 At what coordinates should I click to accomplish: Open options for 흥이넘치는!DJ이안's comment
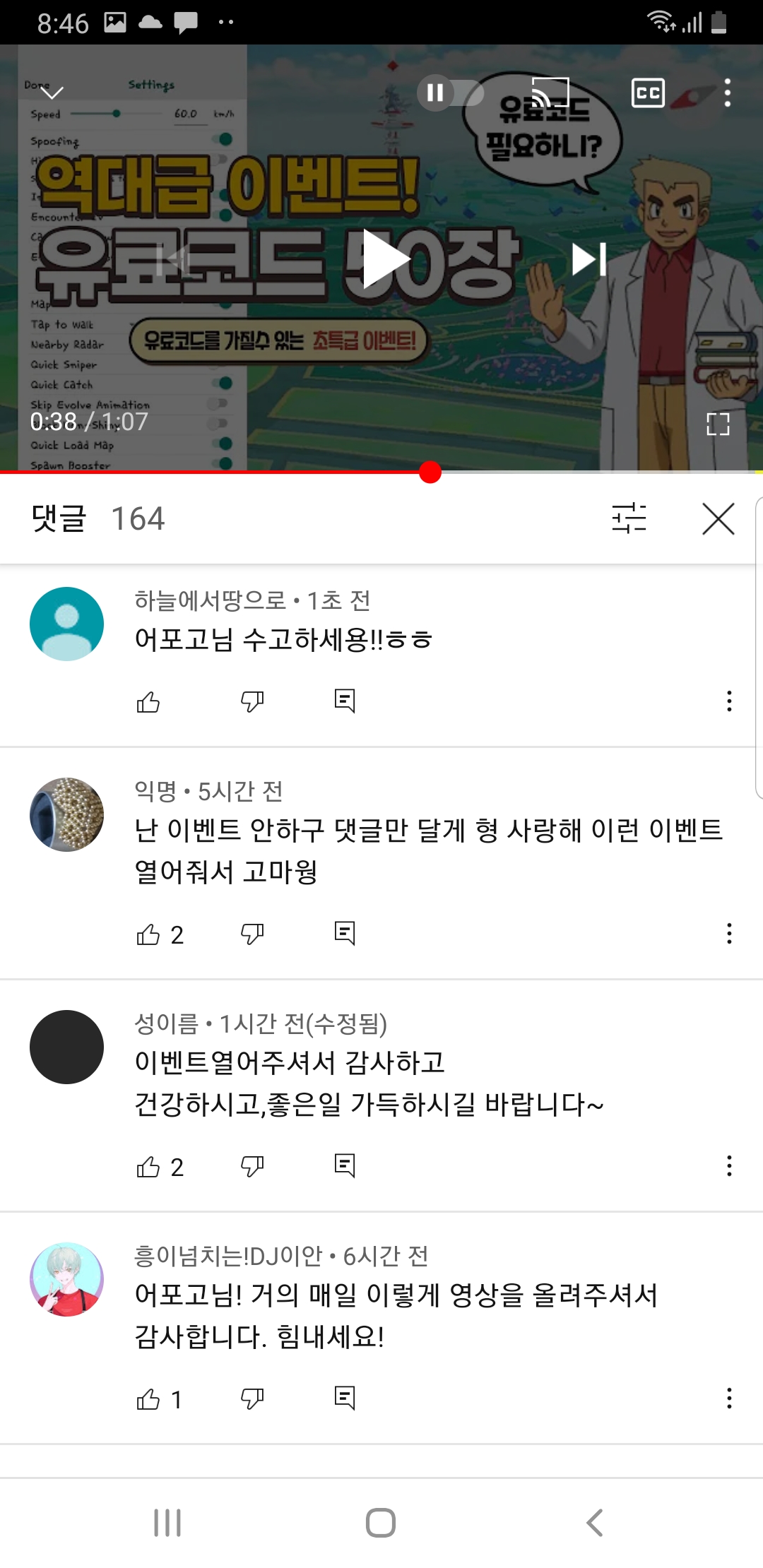(x=729, y=1398)
